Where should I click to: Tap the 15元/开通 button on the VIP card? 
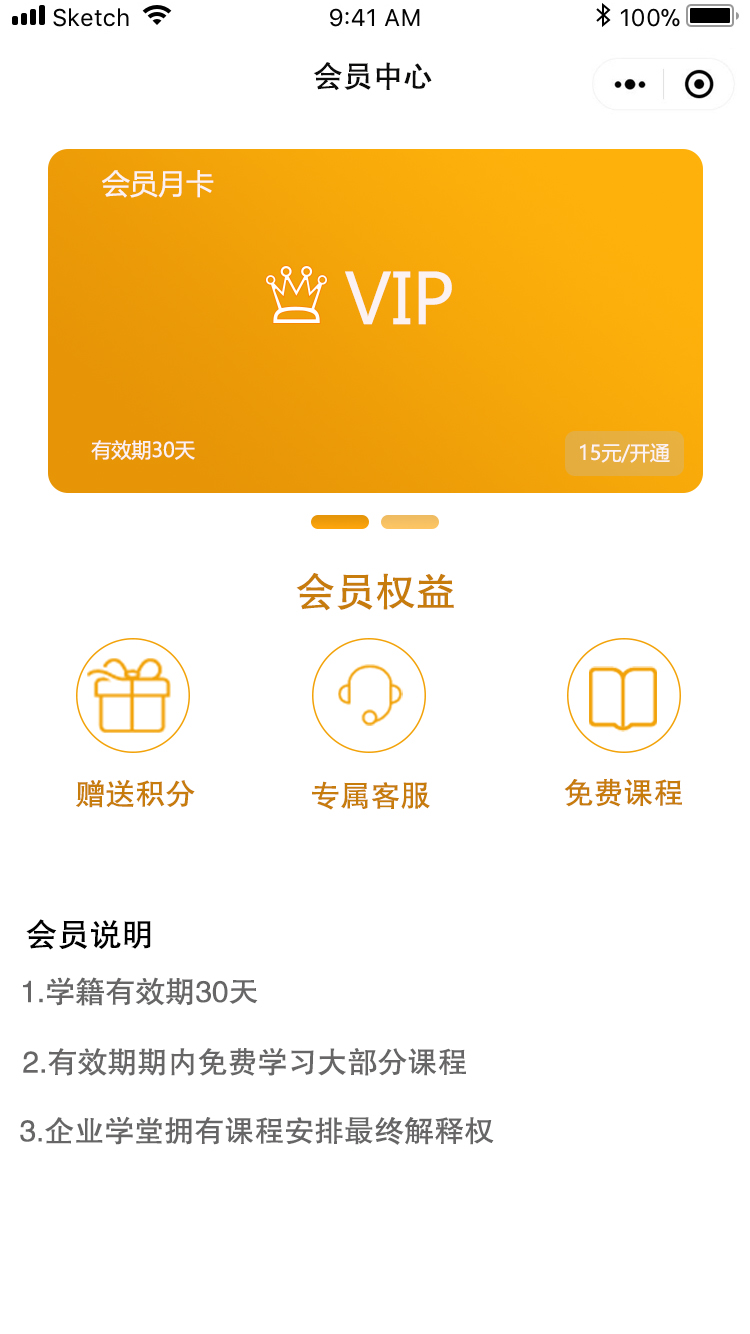(x=624, y=453)
